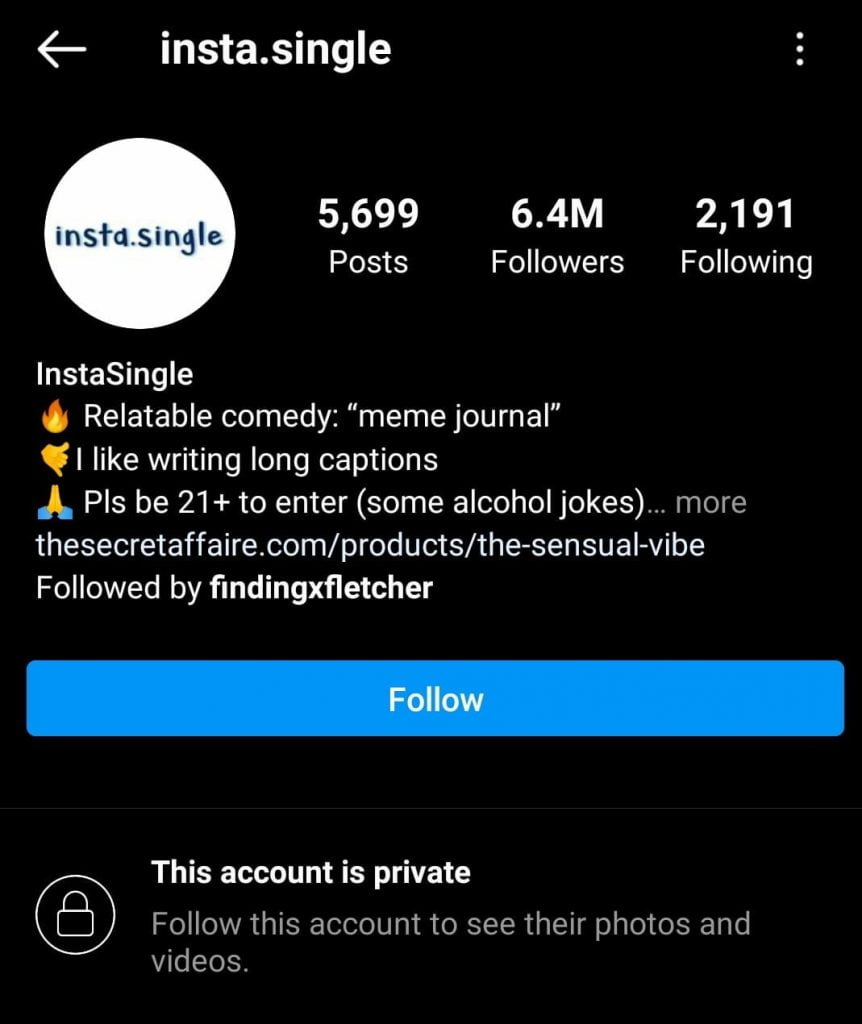Image resolution: width=862 pixels, height=1024 pixels.
Task: Follow the insta.single account
Action: pyautogui.click(x=435, y=698)
